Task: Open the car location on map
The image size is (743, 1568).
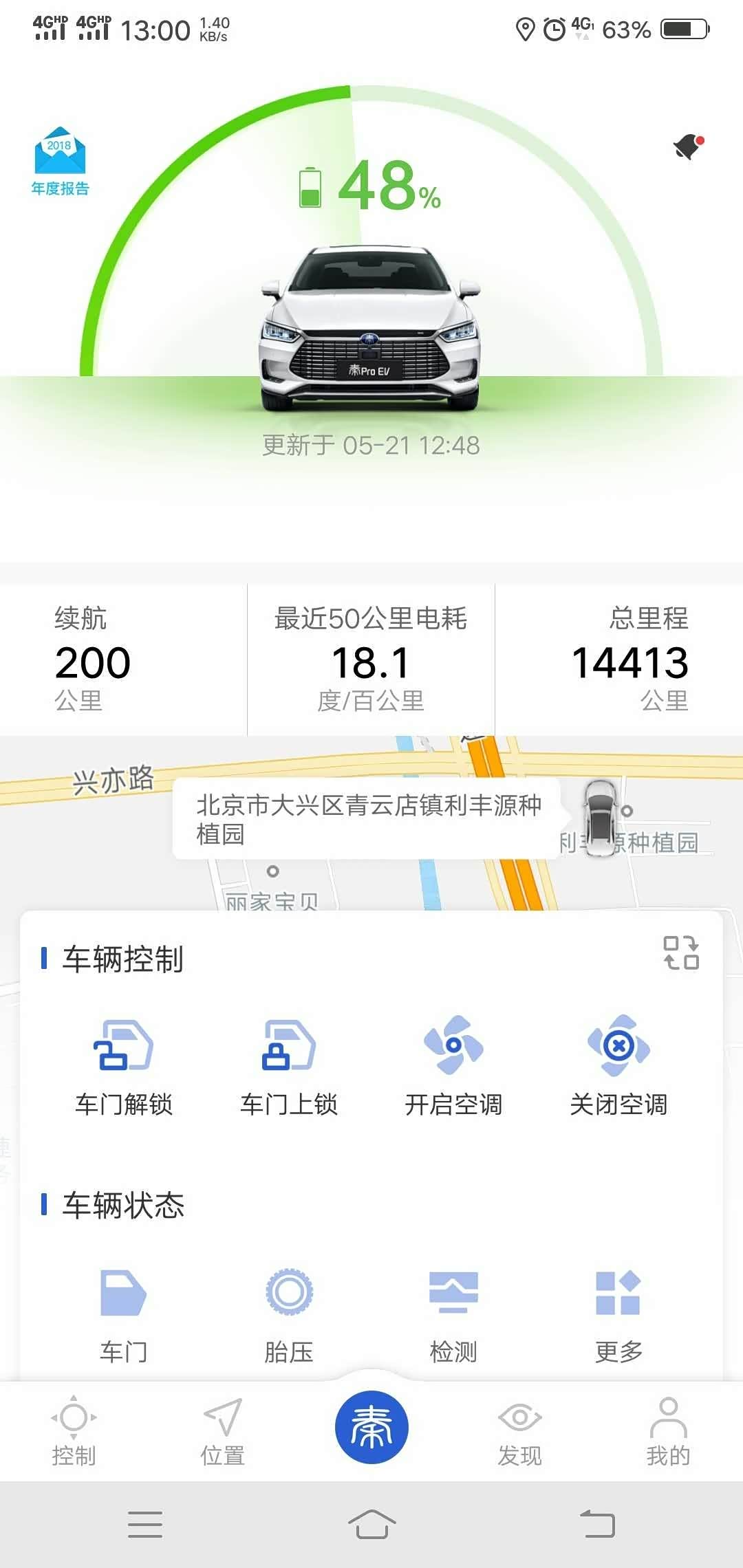Action: [x=600, y=818]
